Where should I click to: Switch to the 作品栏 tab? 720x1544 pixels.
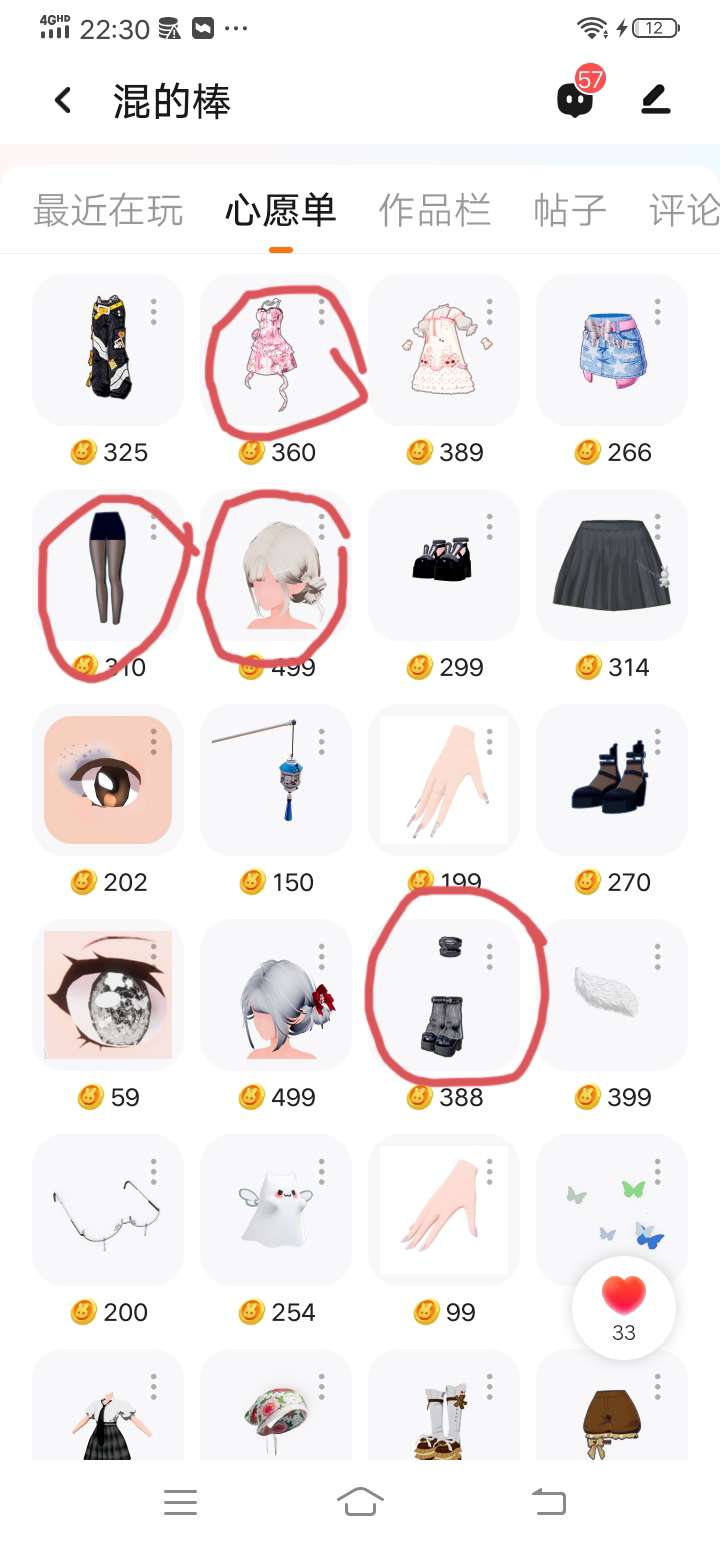pyautogui.click(x=434, y=210)
